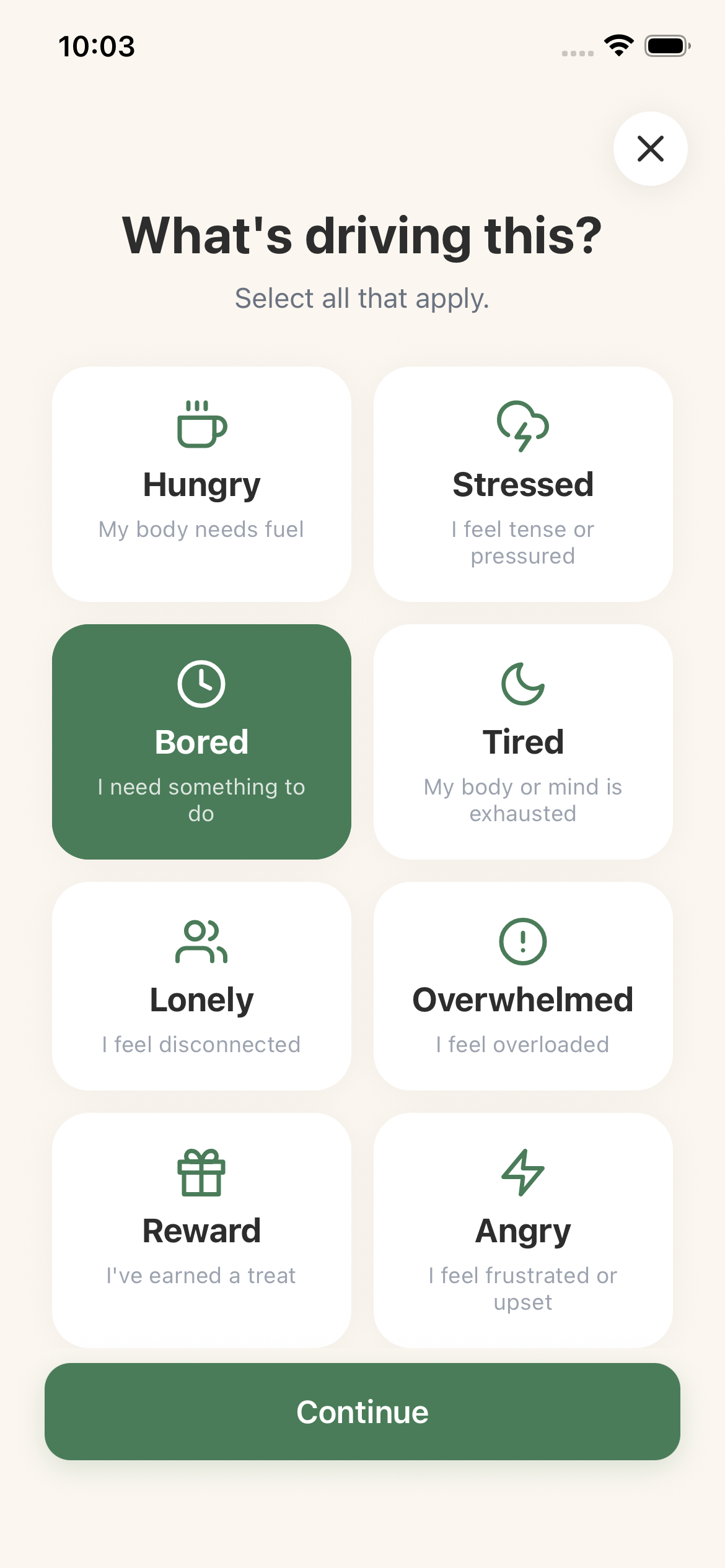The height and width of the screenshot is (1568, 725).
Task: Tap the gift box icon on Reward card
Action: click(x=201, y=1174)
